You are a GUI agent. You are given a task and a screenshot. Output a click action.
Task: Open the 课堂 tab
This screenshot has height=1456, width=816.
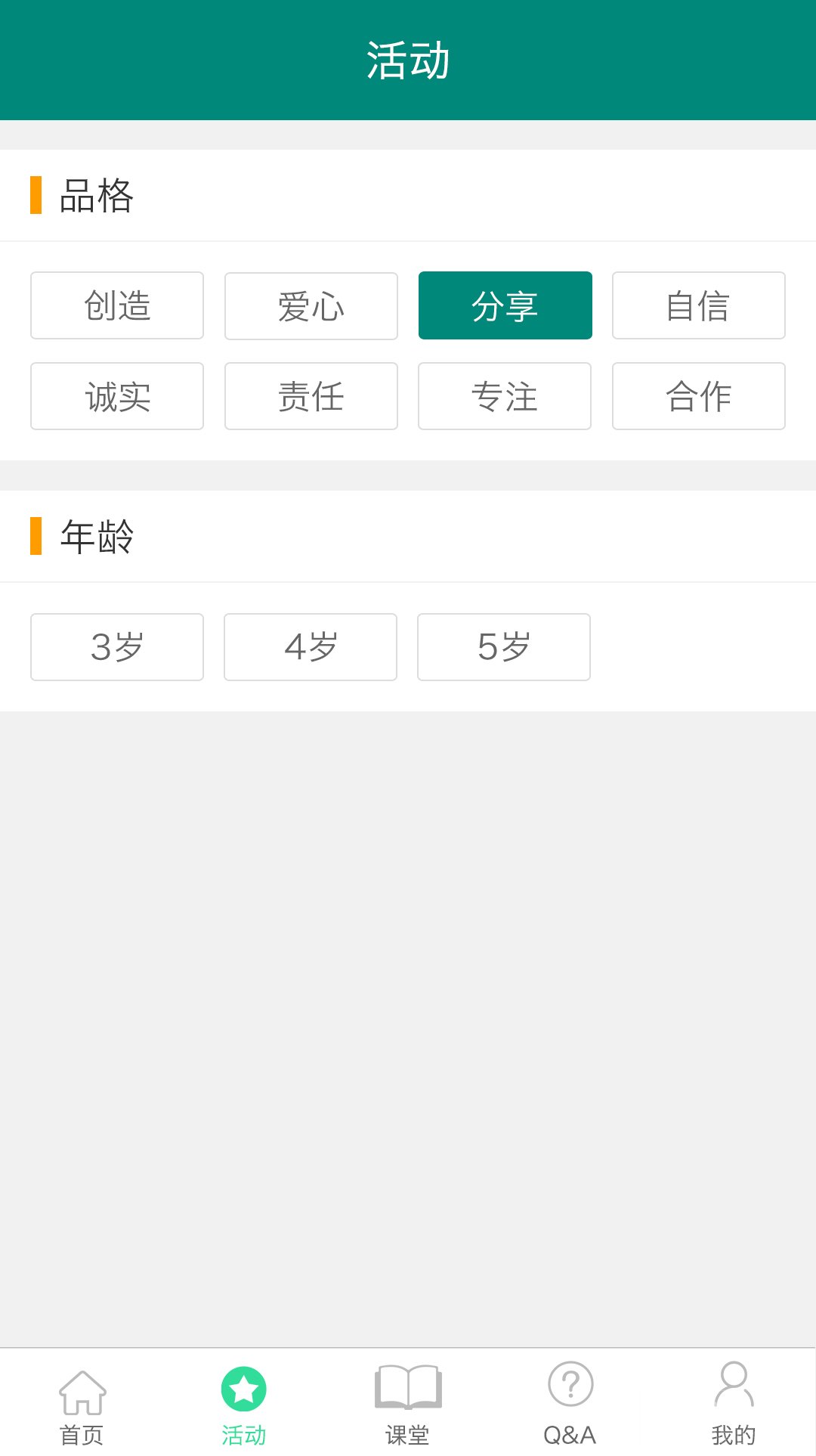coord(408,1403)
